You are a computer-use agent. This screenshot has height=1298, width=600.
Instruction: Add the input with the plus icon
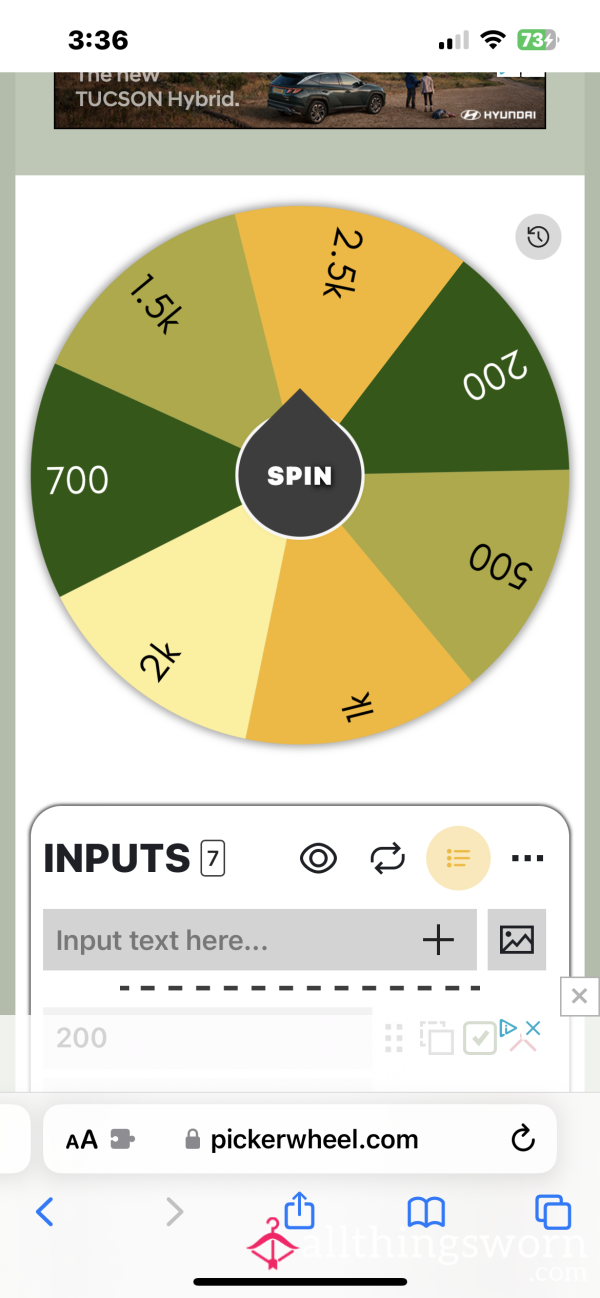pos(439,940)
